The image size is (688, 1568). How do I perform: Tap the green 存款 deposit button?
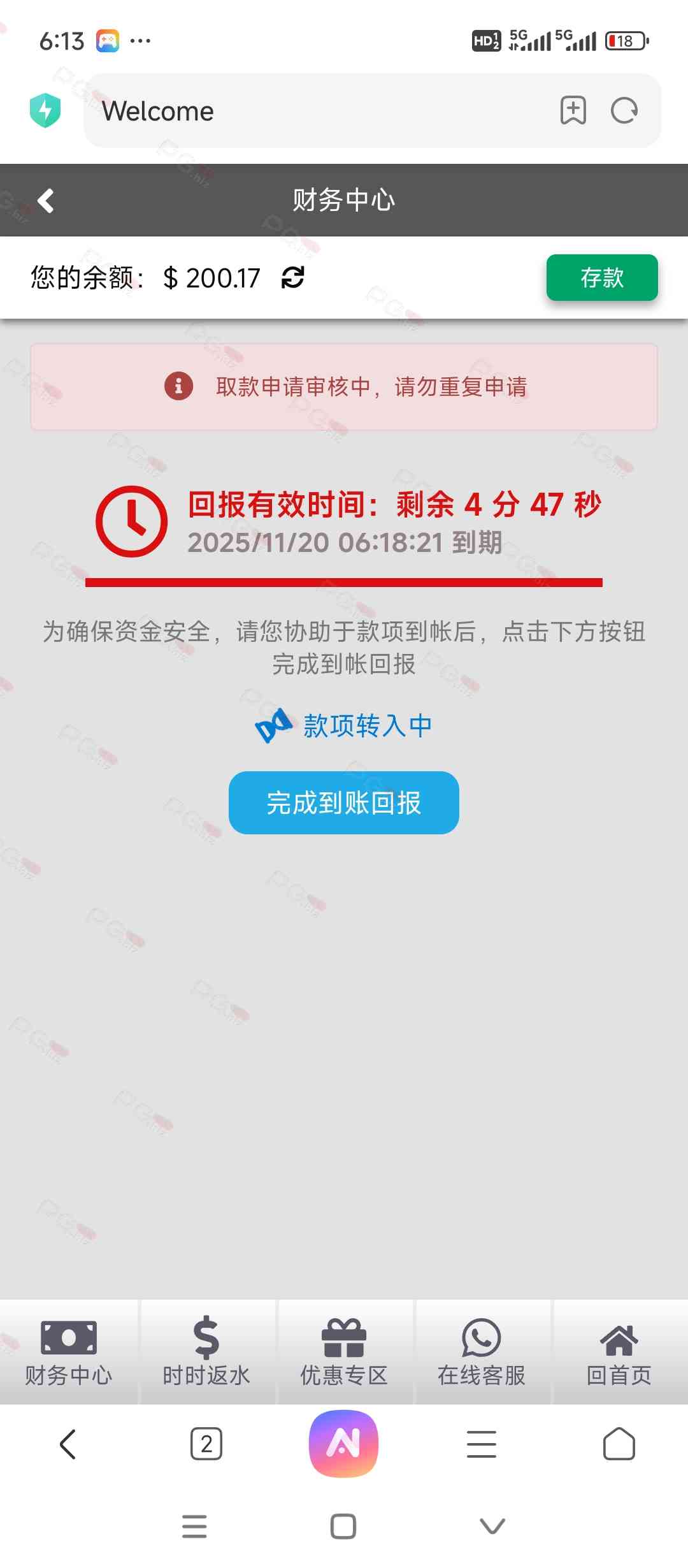tap(601, 277)
